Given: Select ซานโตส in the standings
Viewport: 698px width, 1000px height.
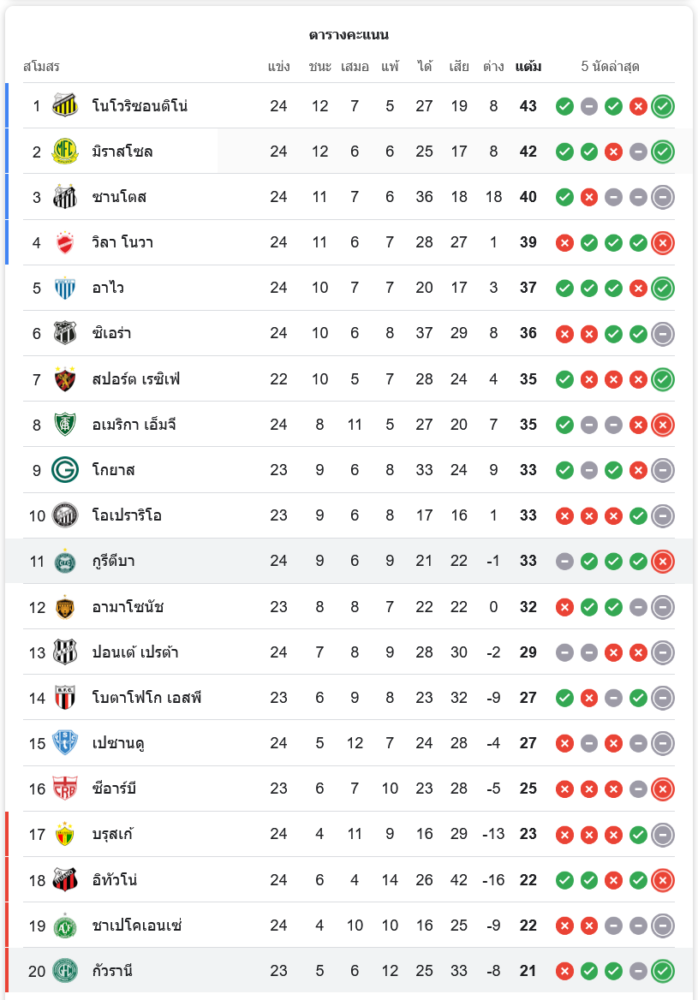Looking at the screenshot, I should pos(119,197).
